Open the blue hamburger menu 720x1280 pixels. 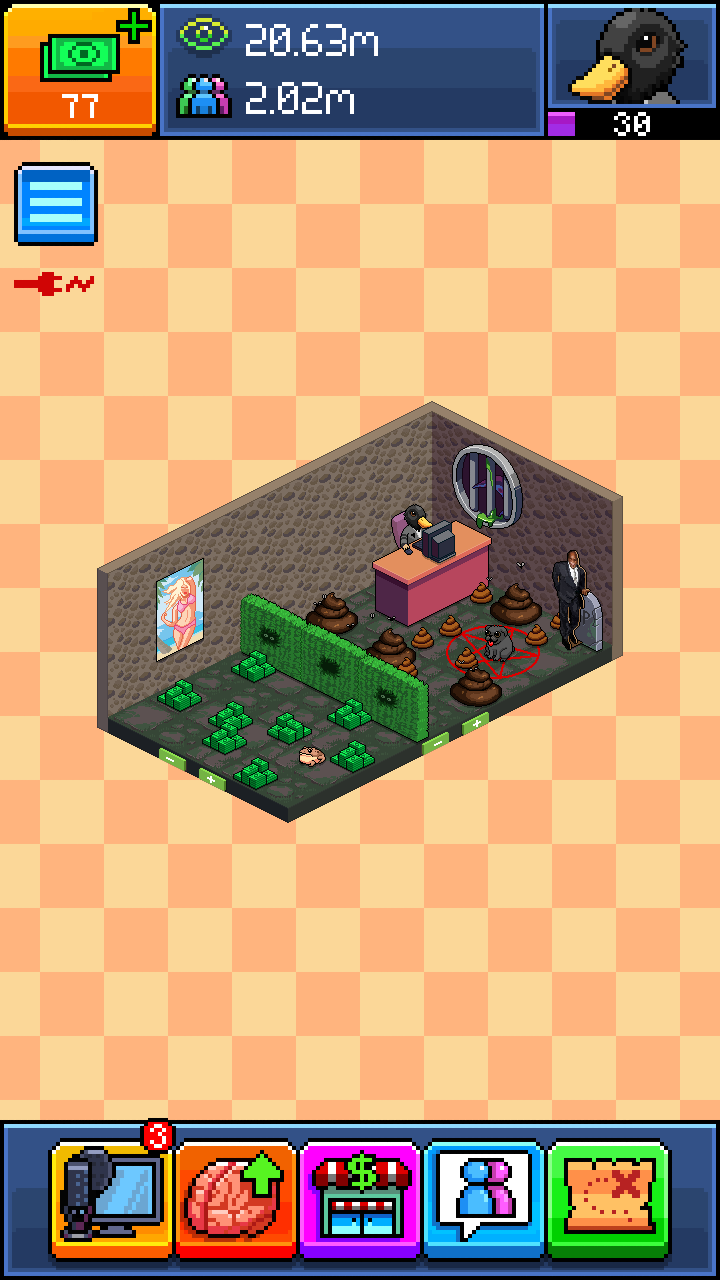(56, 204)
